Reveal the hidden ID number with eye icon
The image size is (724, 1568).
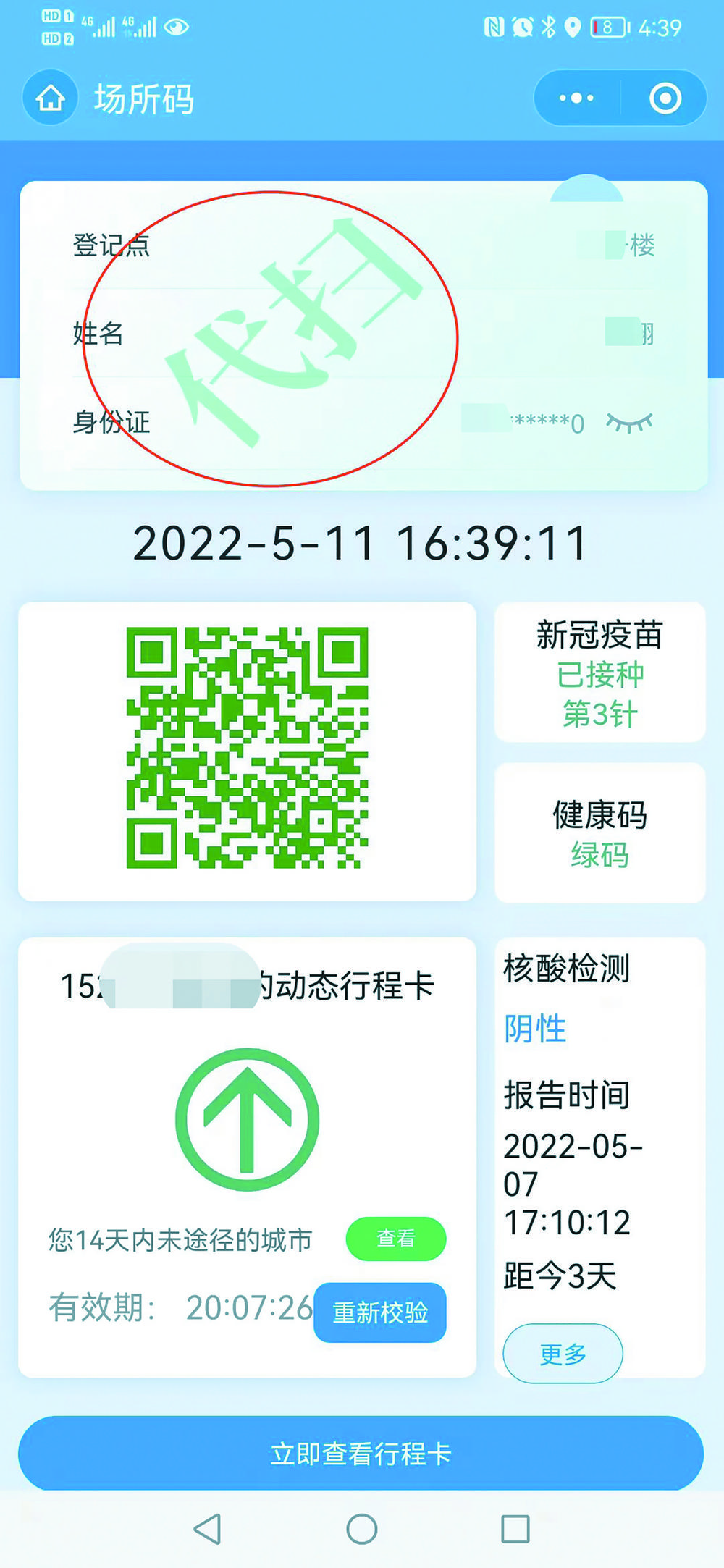point(629,422)
